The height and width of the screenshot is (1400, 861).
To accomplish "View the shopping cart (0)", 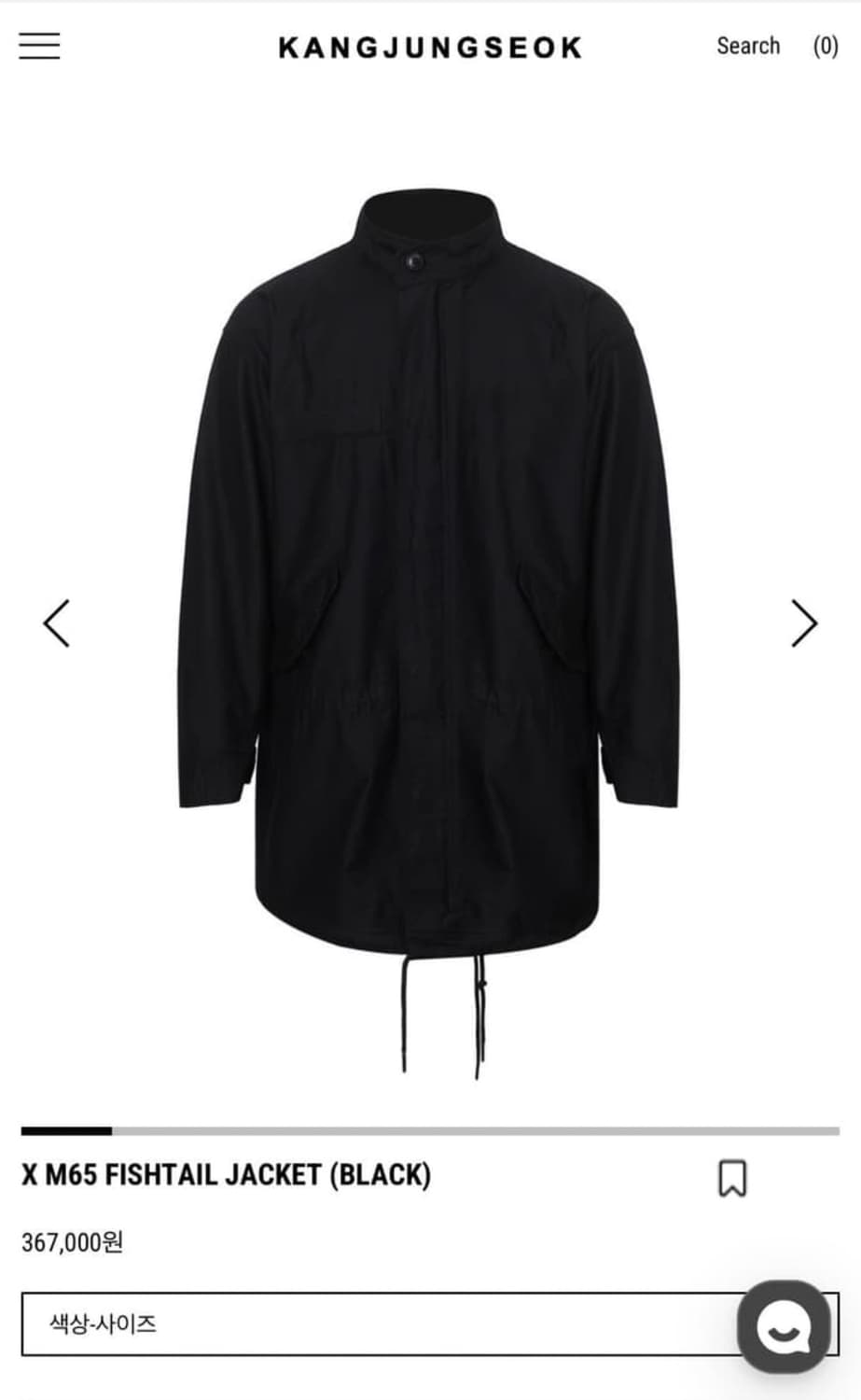I will click(x=826, y=46).
